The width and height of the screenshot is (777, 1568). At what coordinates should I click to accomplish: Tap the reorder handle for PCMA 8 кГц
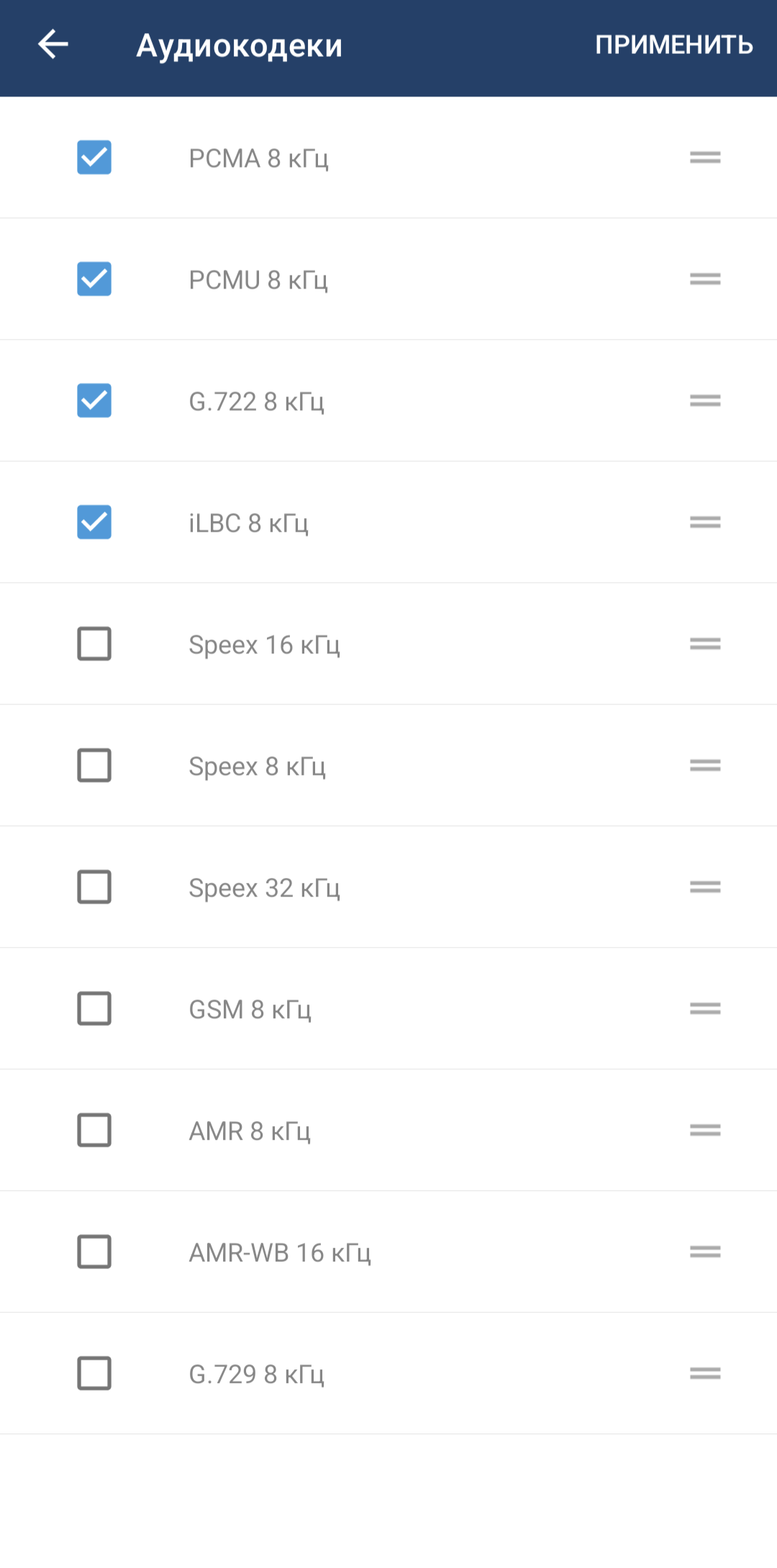point(705,158)
